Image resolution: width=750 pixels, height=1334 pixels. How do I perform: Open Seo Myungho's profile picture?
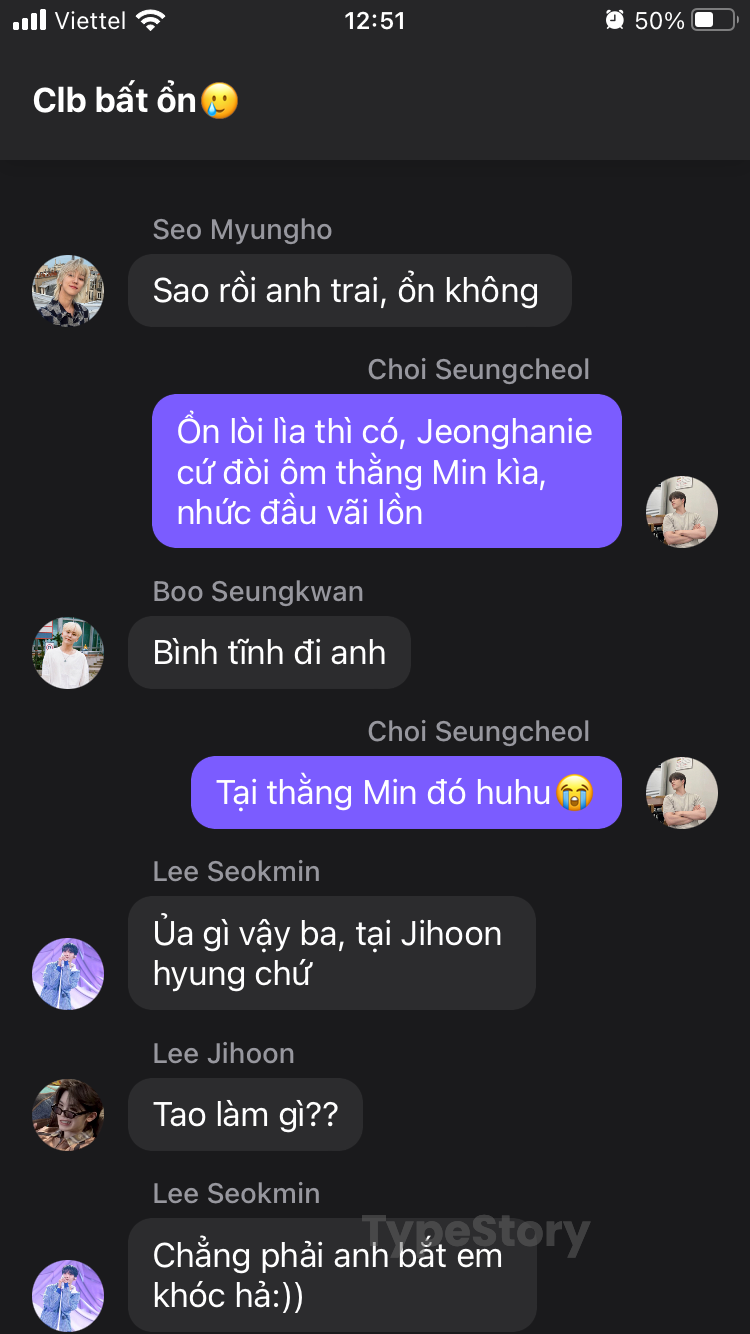click(68, 291)
